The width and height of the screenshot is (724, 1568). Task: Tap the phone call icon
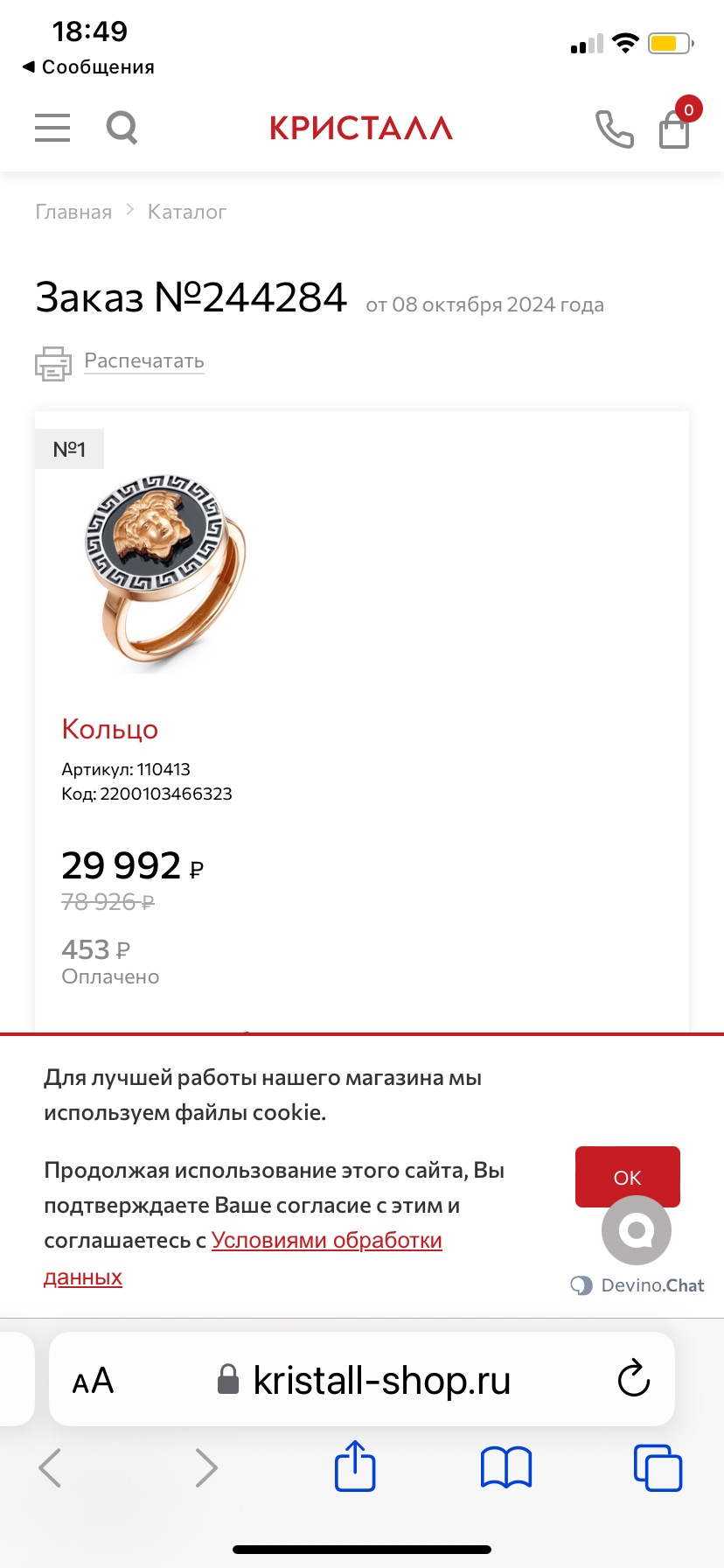coord(614,129)
